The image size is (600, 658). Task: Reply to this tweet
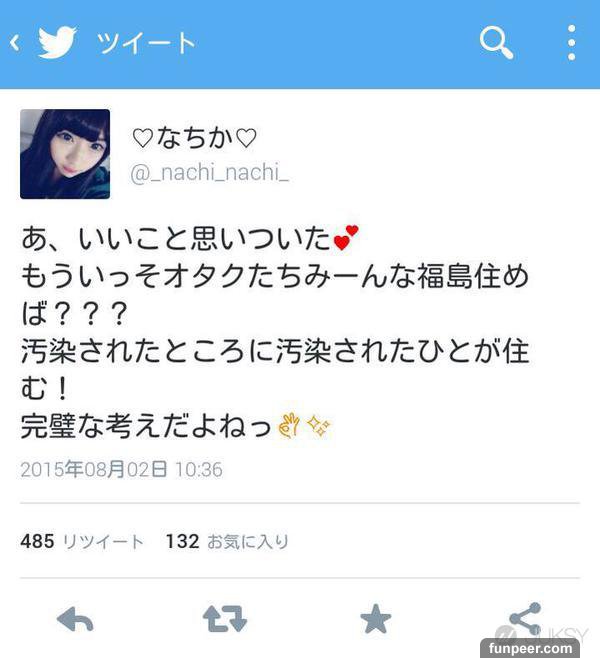pyautogui.click(x=75, y=620)
